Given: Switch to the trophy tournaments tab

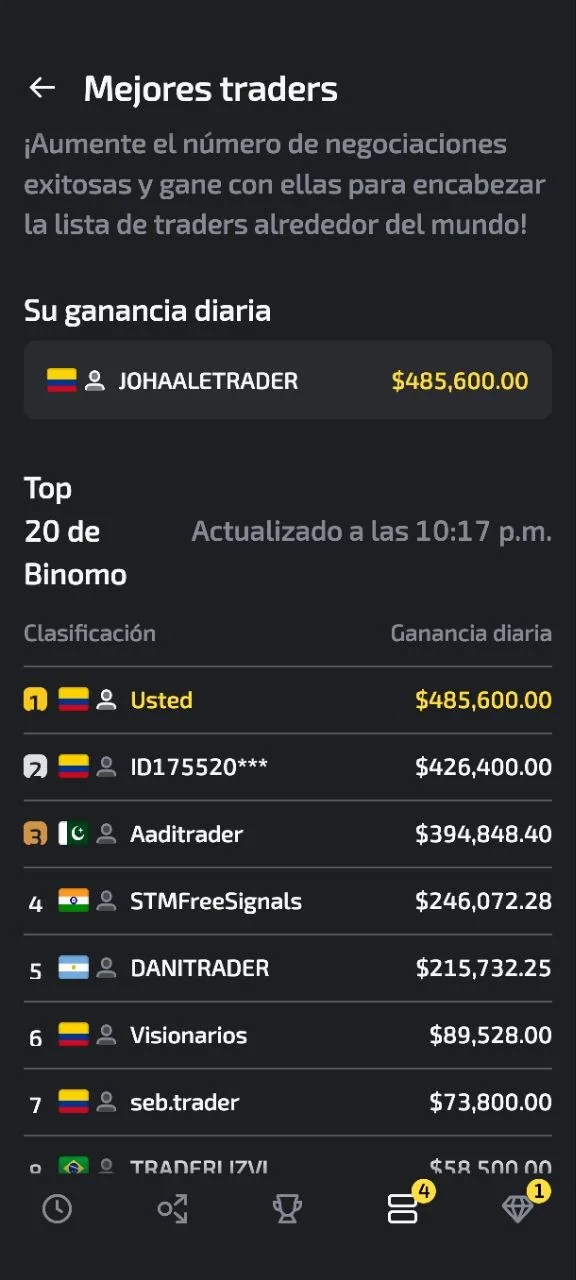Looking at the screenshot, I should 287,1209.
